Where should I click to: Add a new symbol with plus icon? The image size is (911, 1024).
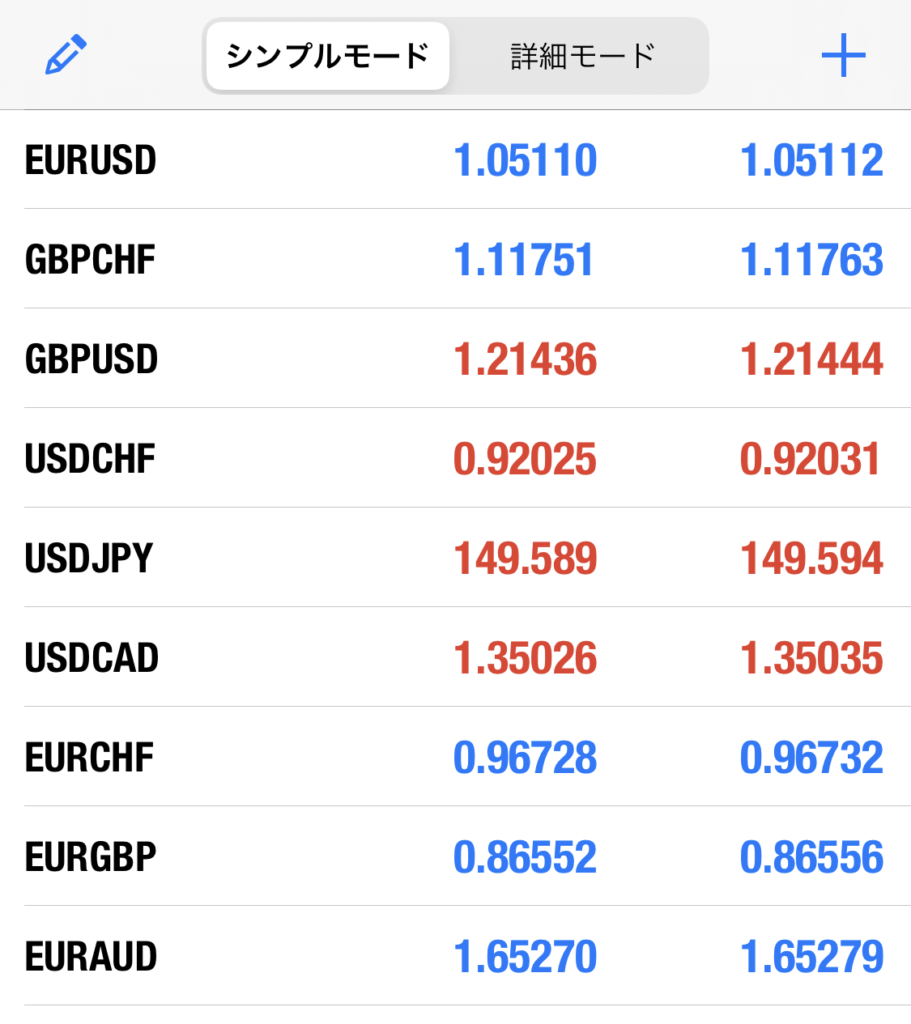843,57
